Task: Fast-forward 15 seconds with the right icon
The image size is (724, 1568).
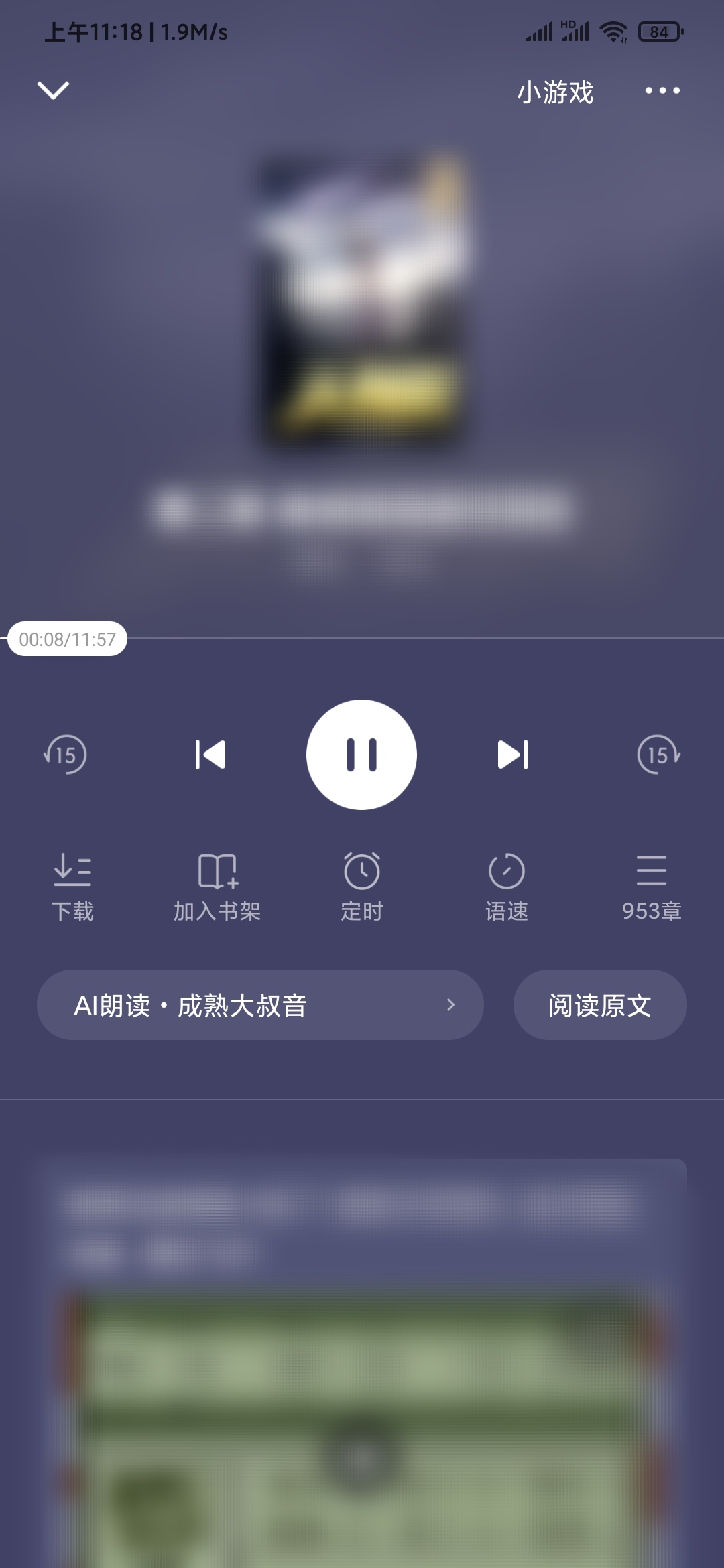Action: coord(657,755)
